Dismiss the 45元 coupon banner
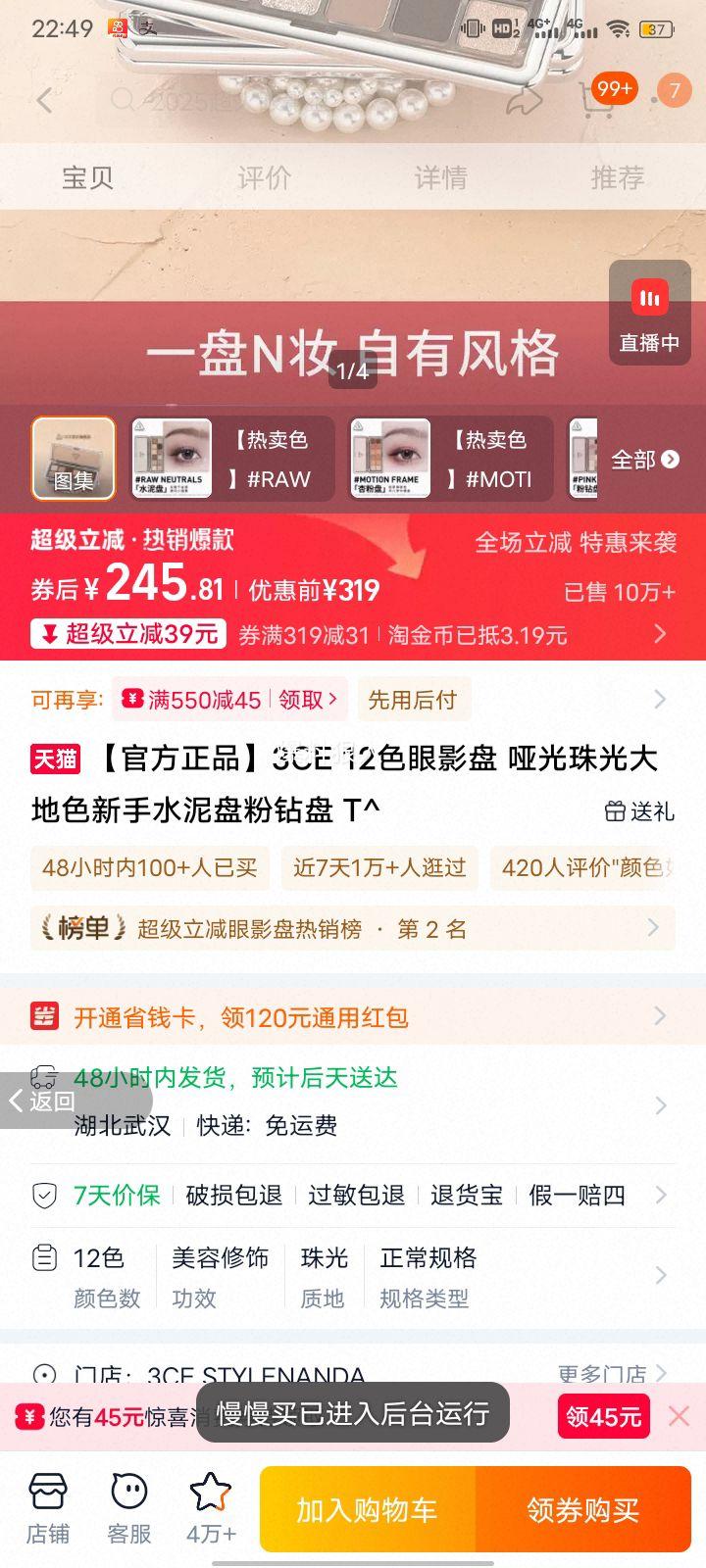Viewport: 706px width, 1568px height. pyautogui.click(x=679, y=1415)
